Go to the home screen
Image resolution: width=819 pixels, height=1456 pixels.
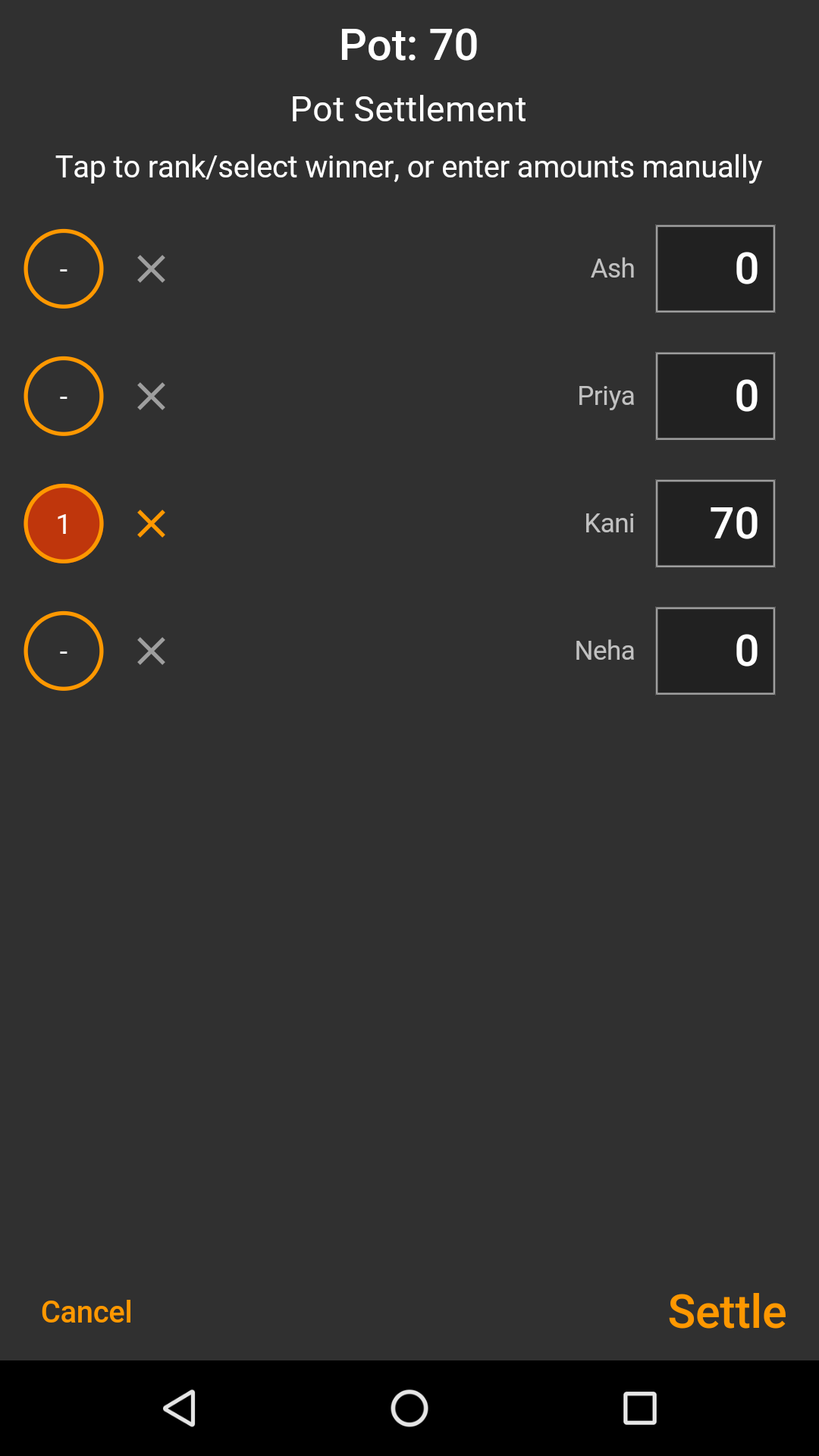point(409,1408)
